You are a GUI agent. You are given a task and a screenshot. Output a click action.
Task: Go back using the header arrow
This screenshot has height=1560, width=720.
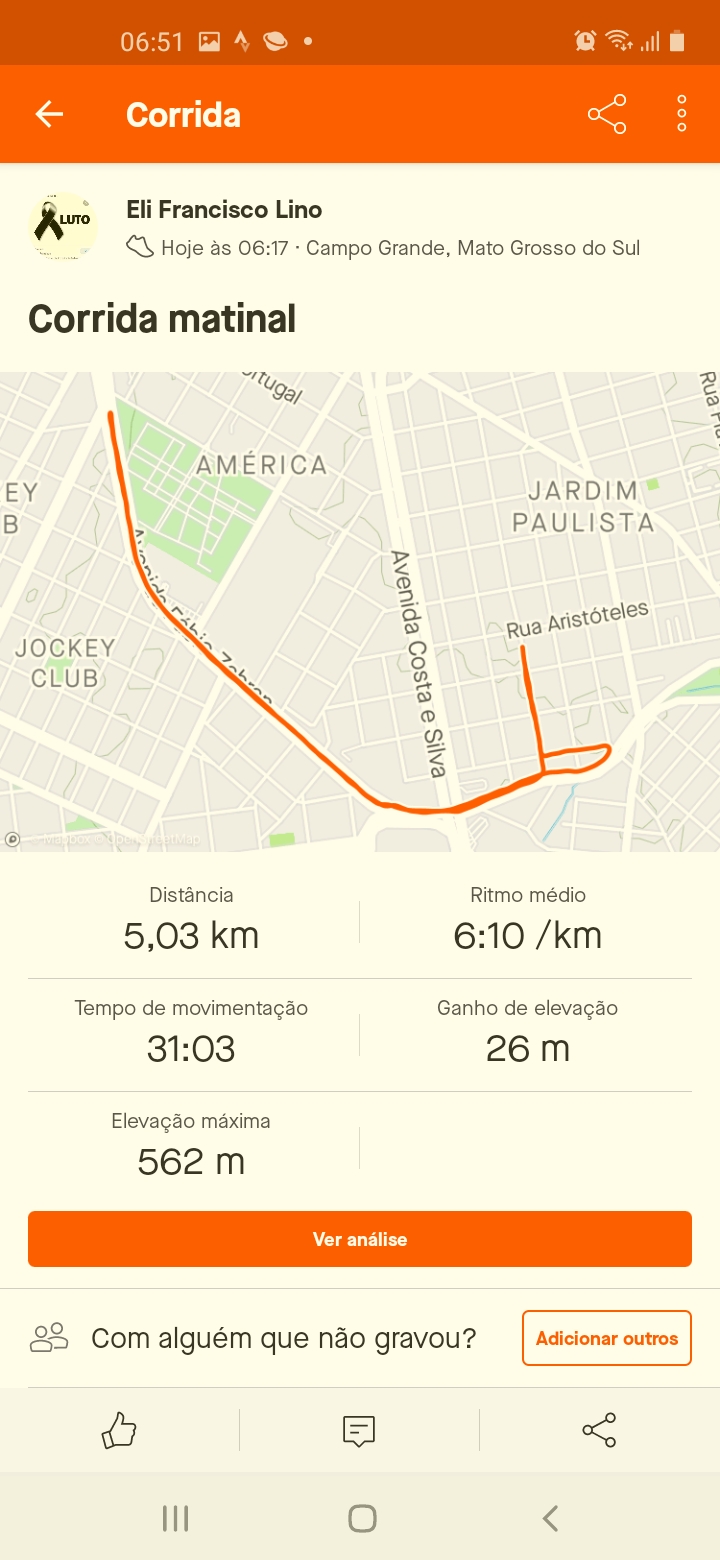click(x=49, y=114)
